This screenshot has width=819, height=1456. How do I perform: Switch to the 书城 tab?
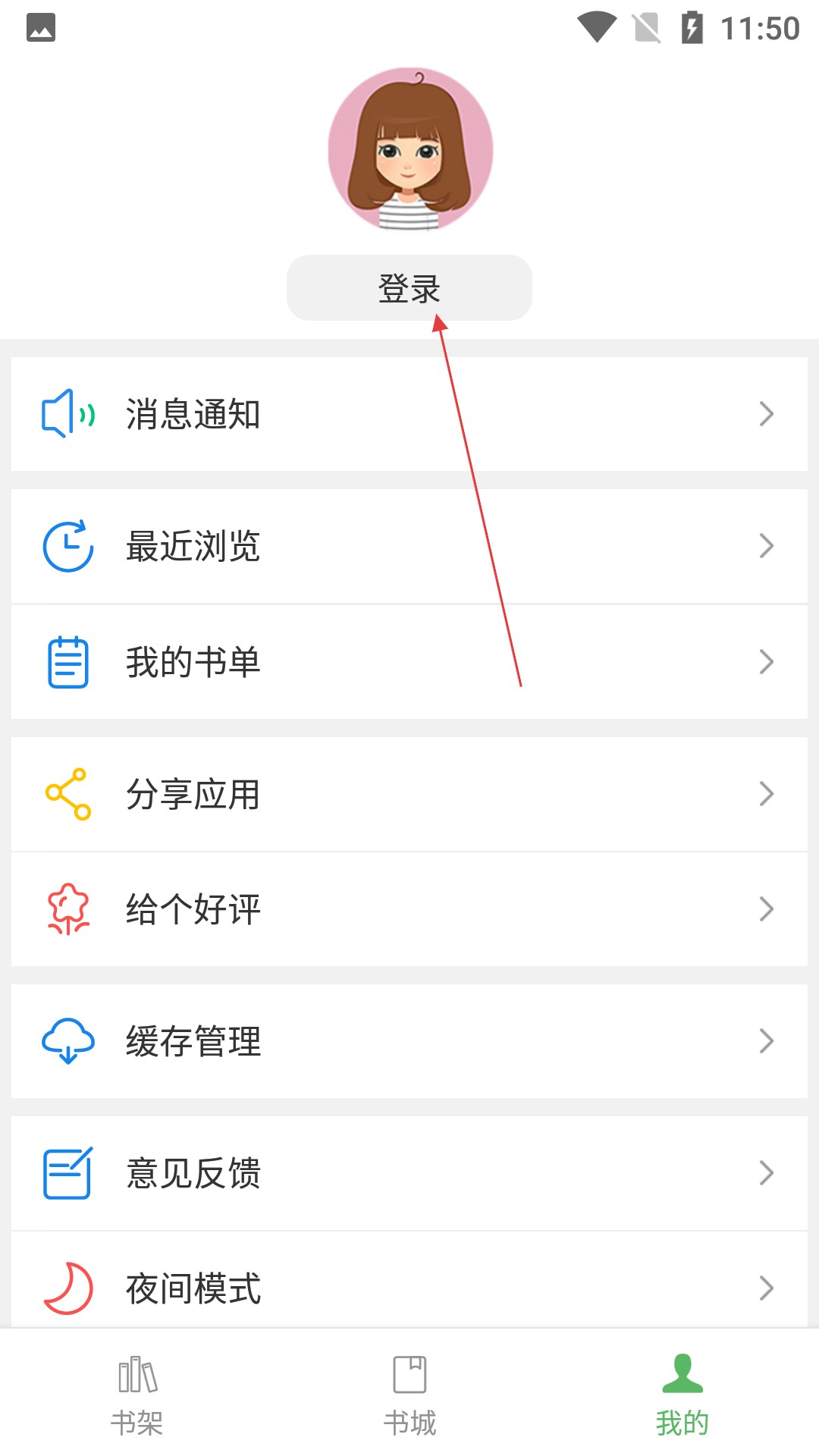(409, 1399)
